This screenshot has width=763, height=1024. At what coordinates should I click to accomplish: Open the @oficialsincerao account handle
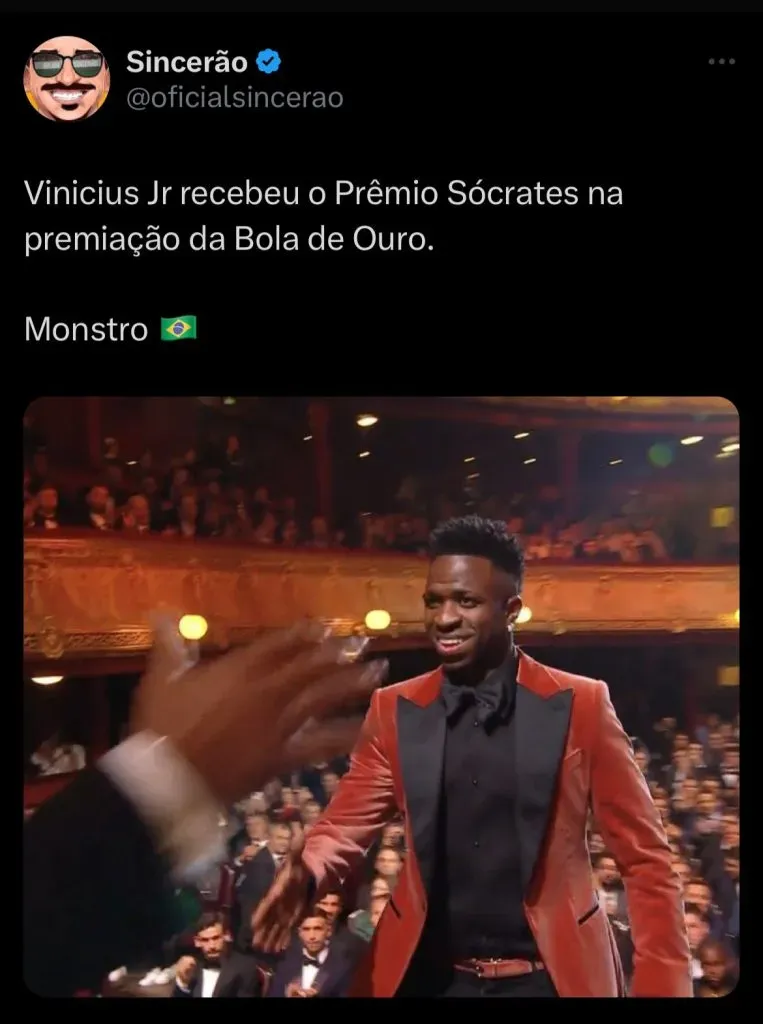pos(234,97)
